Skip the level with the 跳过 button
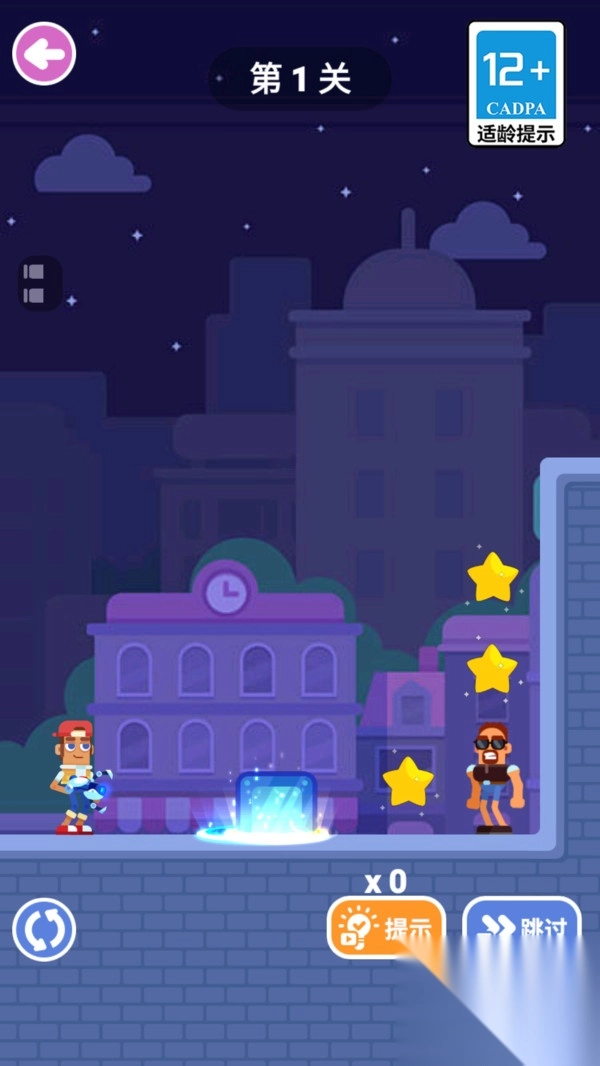The height and width of the screenshot is (1066, 600). [x=522, y=927]
